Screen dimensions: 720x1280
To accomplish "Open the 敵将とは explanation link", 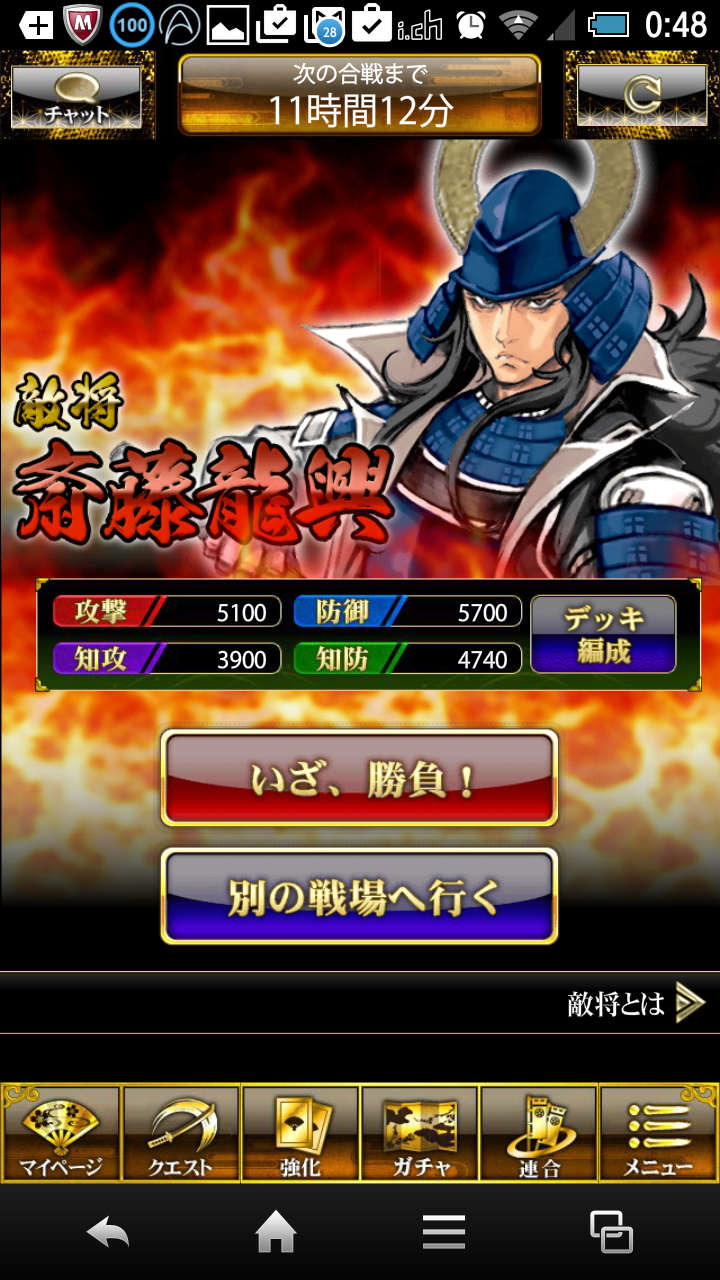I will click(x=636, y=1003).
